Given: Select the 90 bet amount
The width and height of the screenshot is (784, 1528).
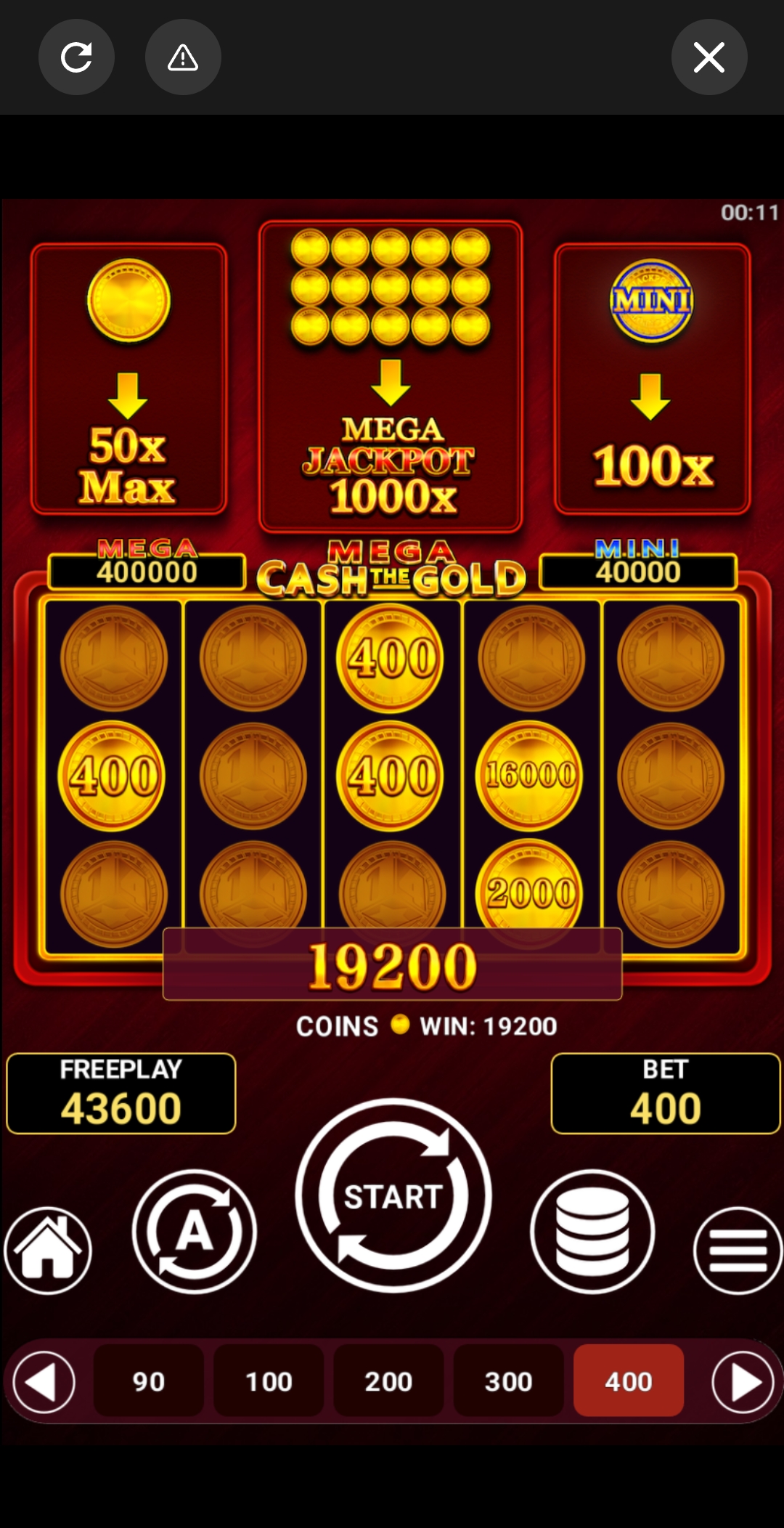Looking at the screenshot, I should click(x=149, y=1381).
